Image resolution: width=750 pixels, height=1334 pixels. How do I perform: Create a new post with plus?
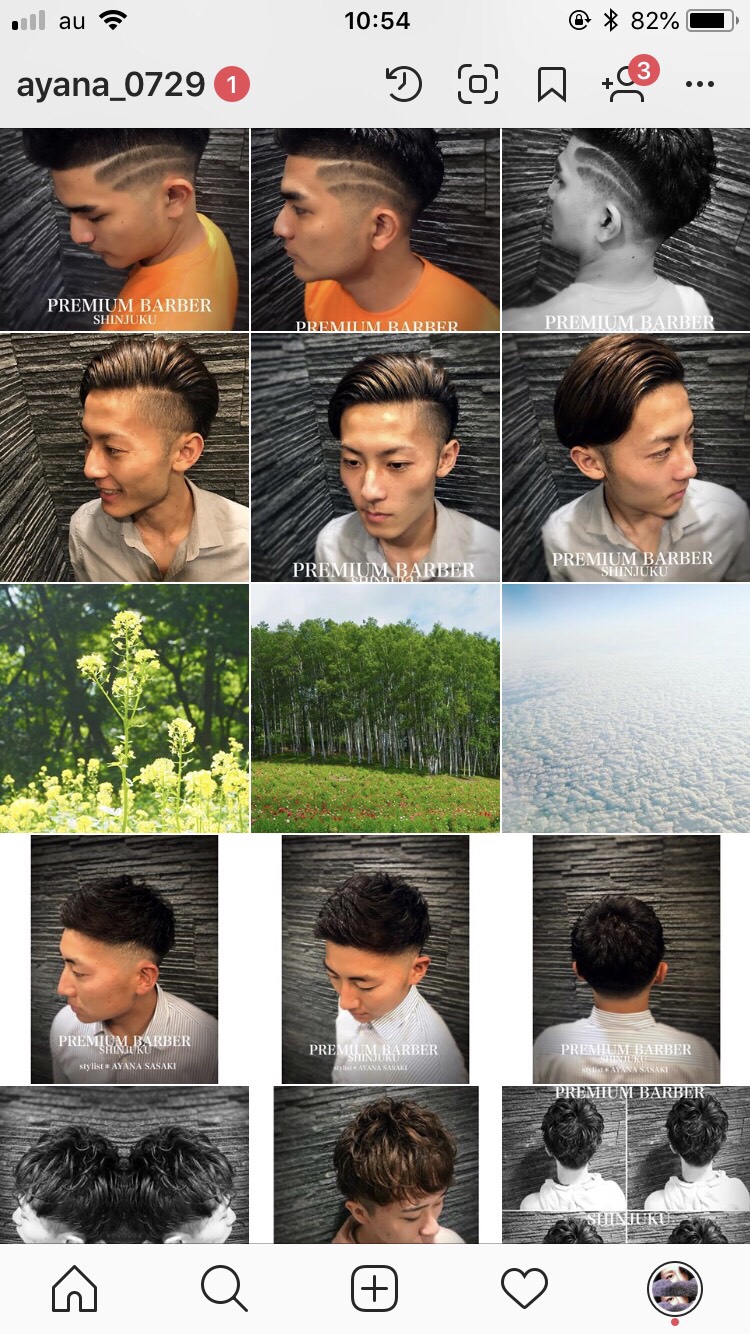click(374, 1288)
